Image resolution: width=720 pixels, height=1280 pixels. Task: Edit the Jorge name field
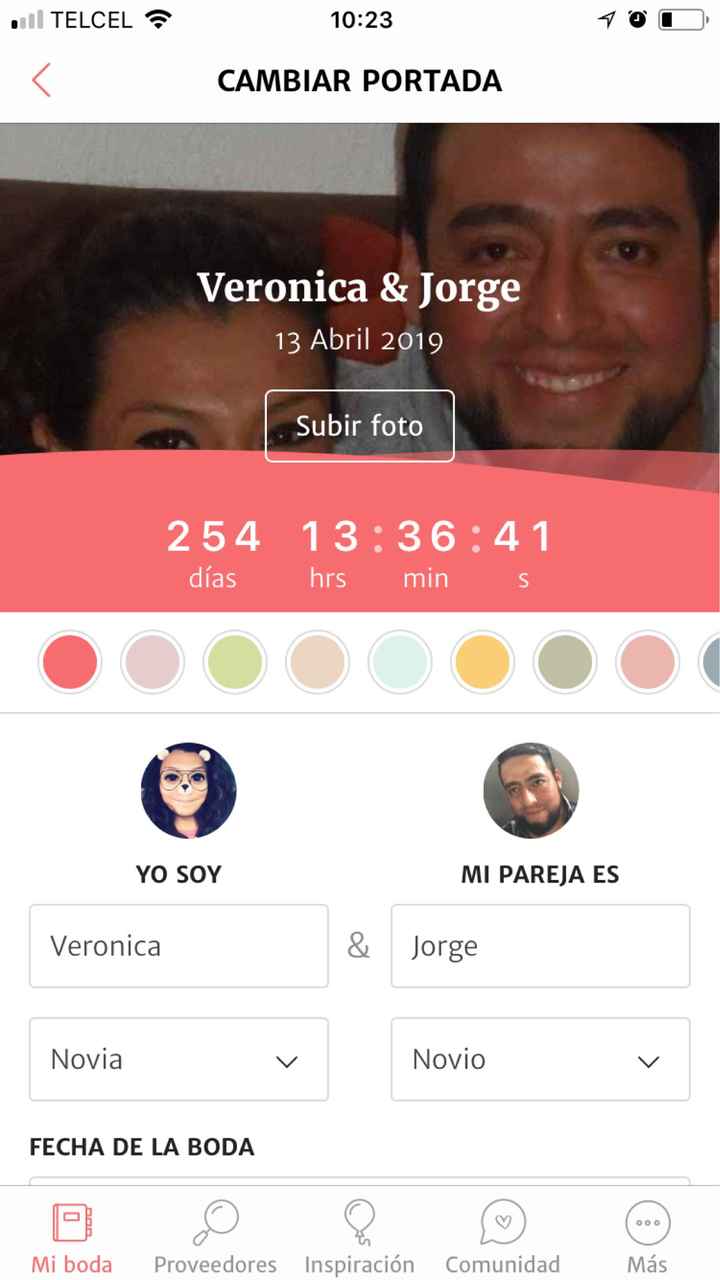point(540,945)
